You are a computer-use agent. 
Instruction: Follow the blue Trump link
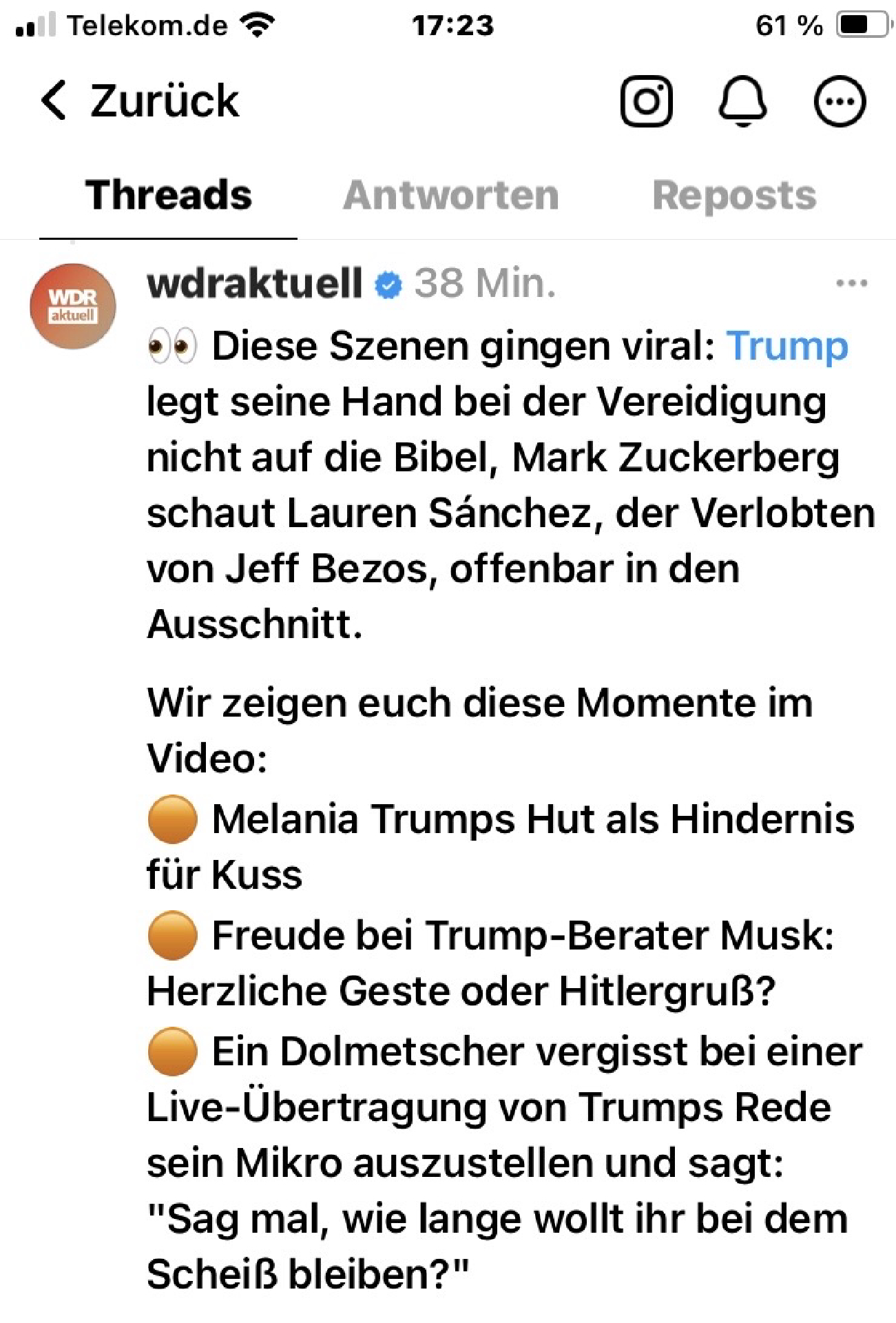786,346
